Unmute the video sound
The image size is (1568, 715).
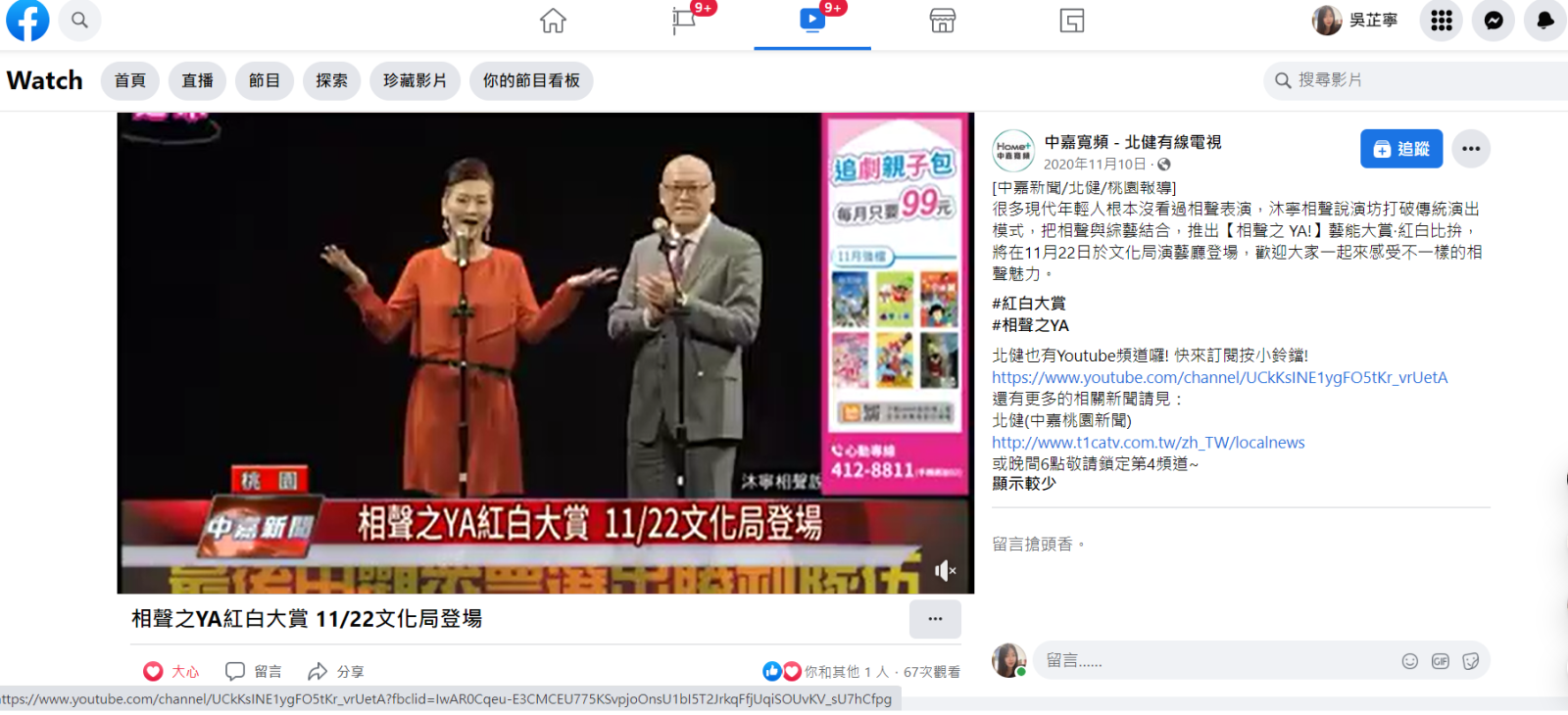[945, 570]
